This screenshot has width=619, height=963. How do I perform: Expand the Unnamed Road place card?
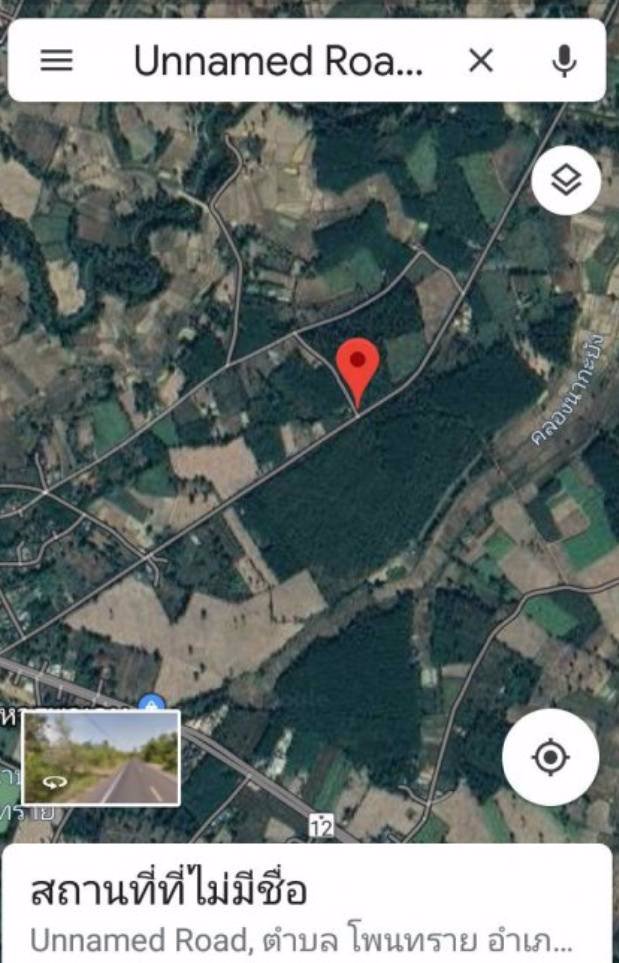309,908
